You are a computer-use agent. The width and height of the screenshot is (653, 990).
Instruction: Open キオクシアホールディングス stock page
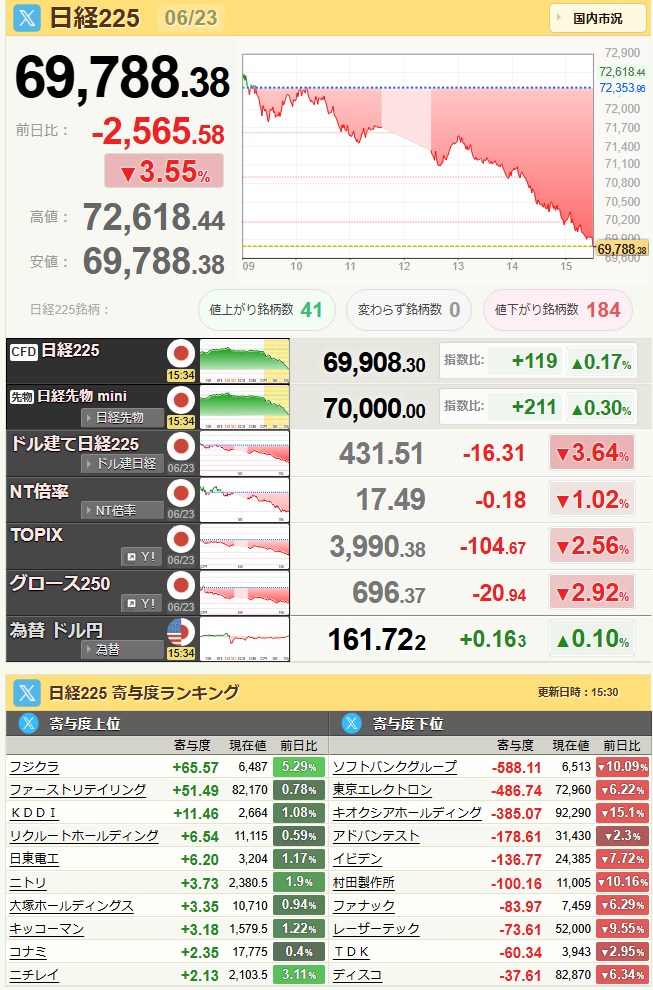[407, 813]
